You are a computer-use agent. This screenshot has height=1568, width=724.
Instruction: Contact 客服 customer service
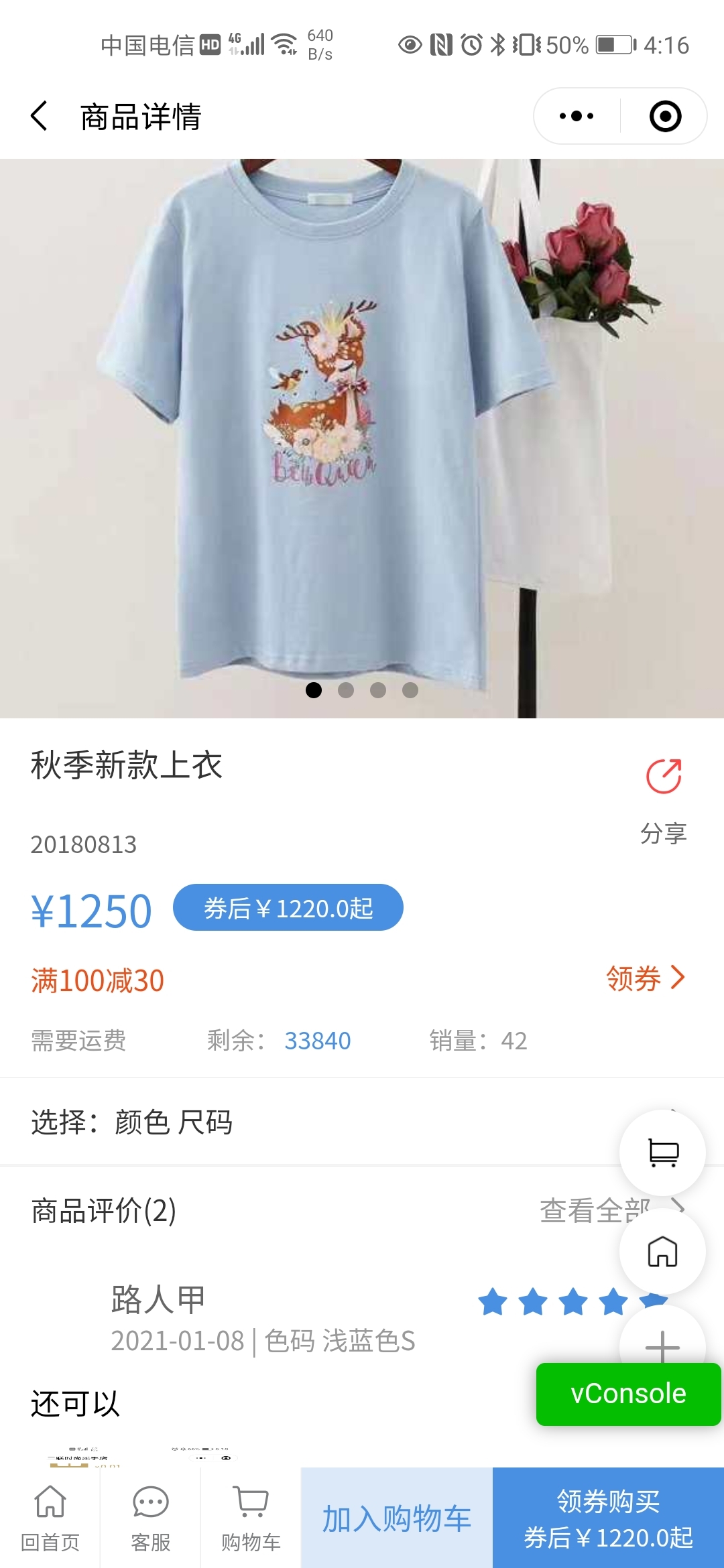coord(151,1518)
